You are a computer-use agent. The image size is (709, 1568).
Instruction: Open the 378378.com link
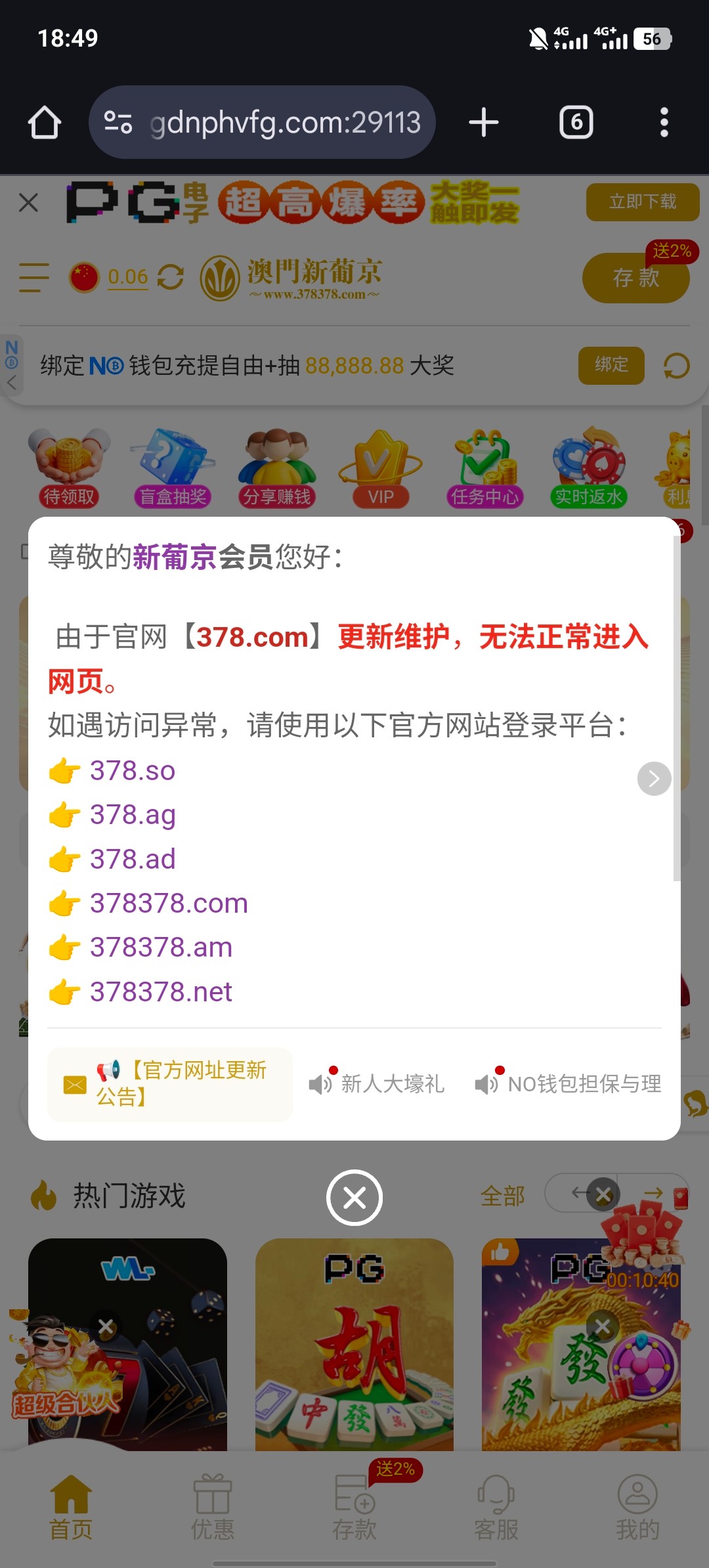tap(168, 904)
